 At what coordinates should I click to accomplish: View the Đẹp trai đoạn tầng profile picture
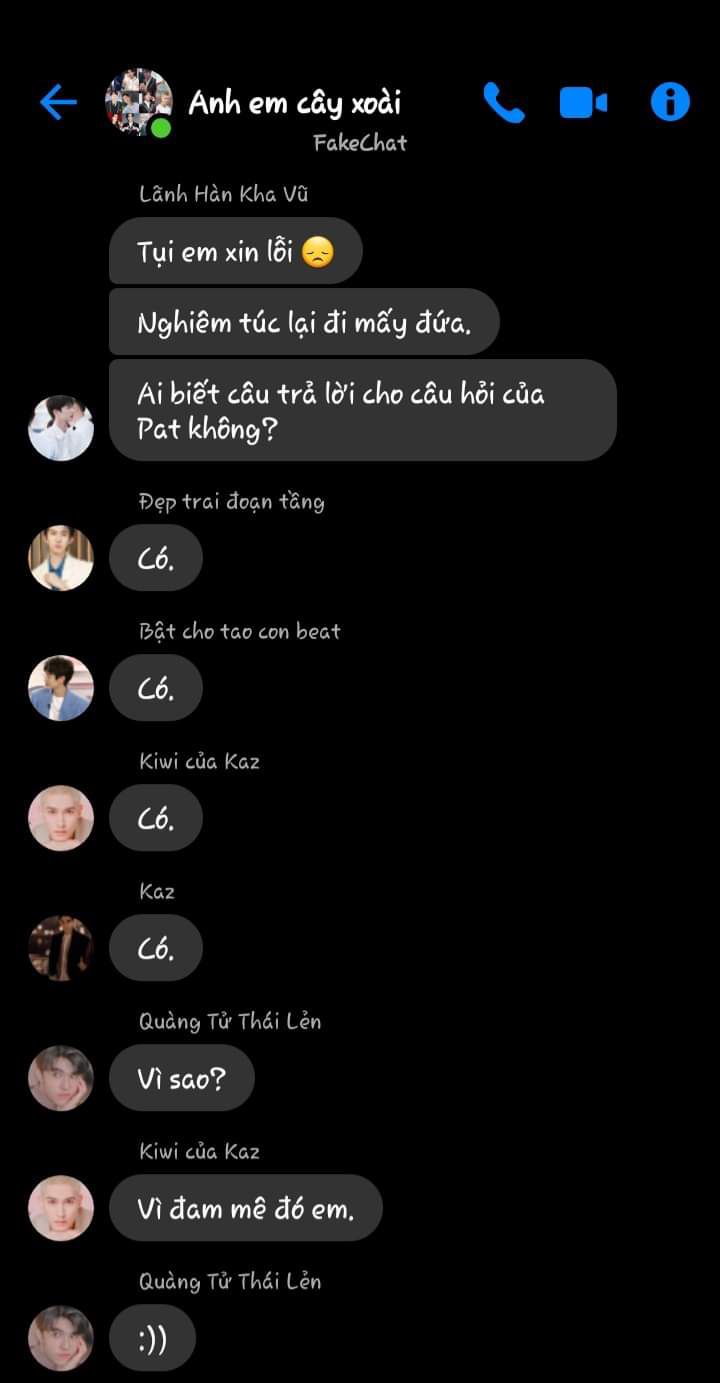(61, 558)
